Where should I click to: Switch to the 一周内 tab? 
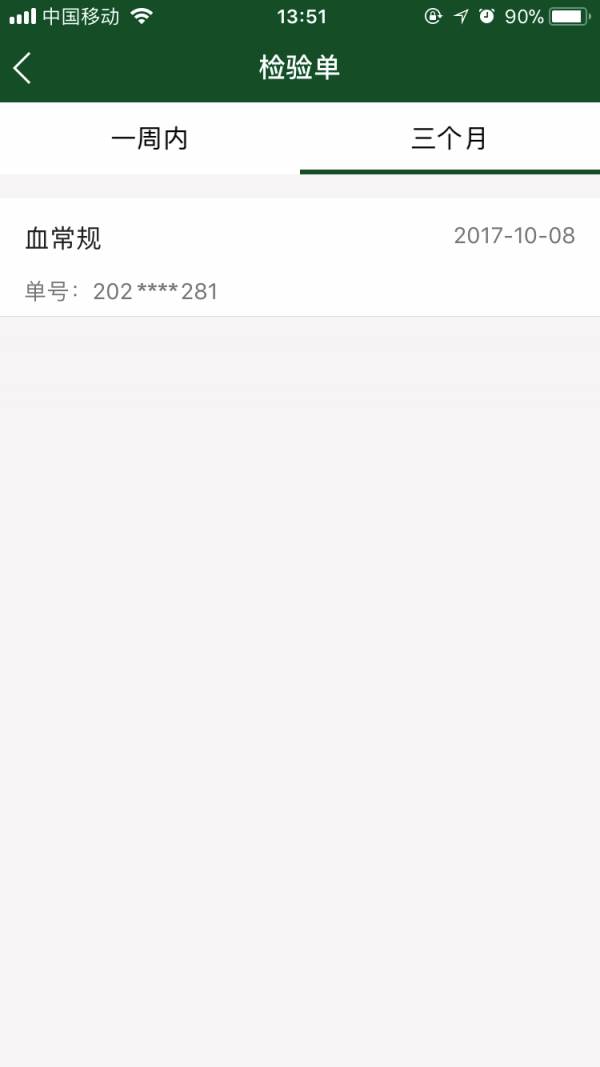pyautogui.click(x=150, y=138)
